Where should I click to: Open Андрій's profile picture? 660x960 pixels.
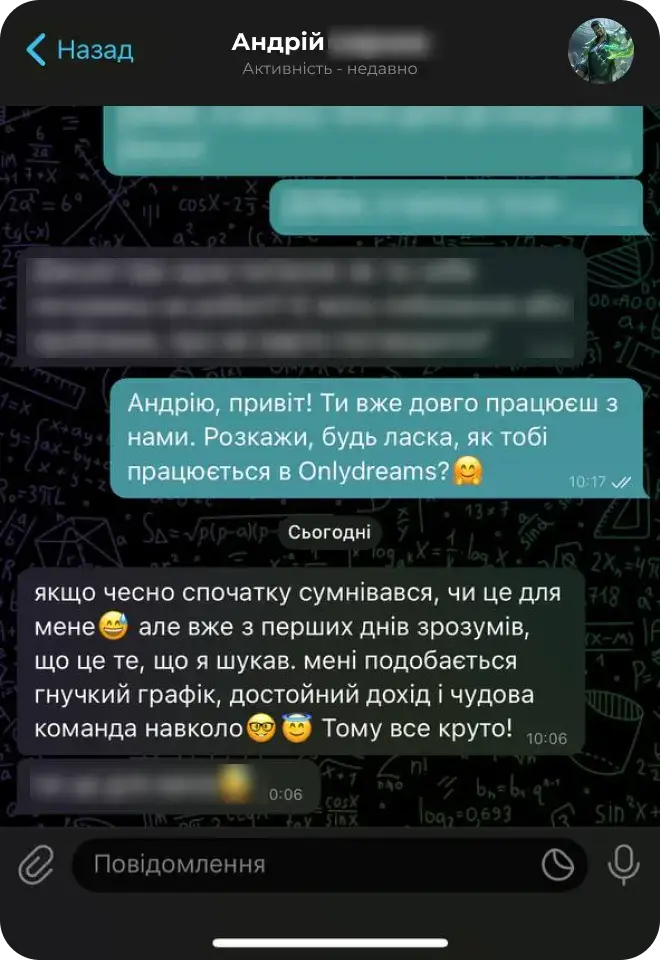[x=600, y=50]
